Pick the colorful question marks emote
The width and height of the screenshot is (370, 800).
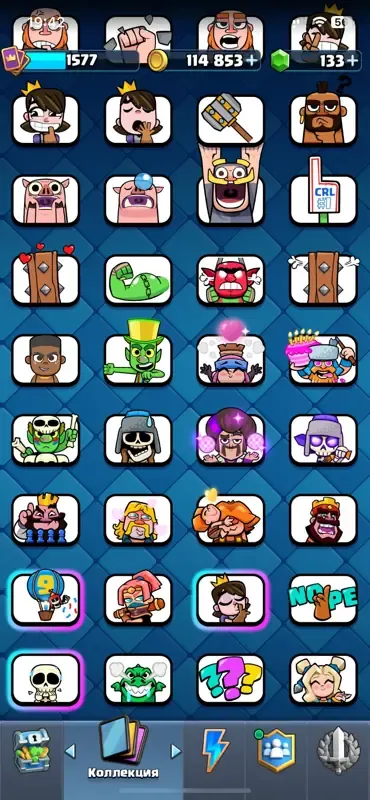coord(231,679)
